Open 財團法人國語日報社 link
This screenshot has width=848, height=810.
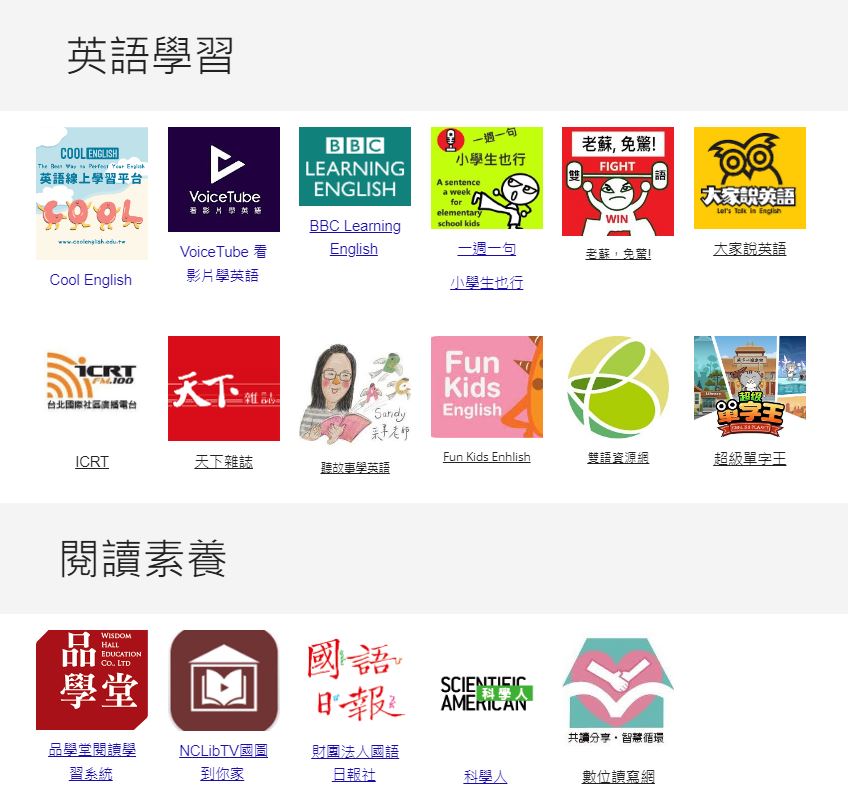click(355, 751)
